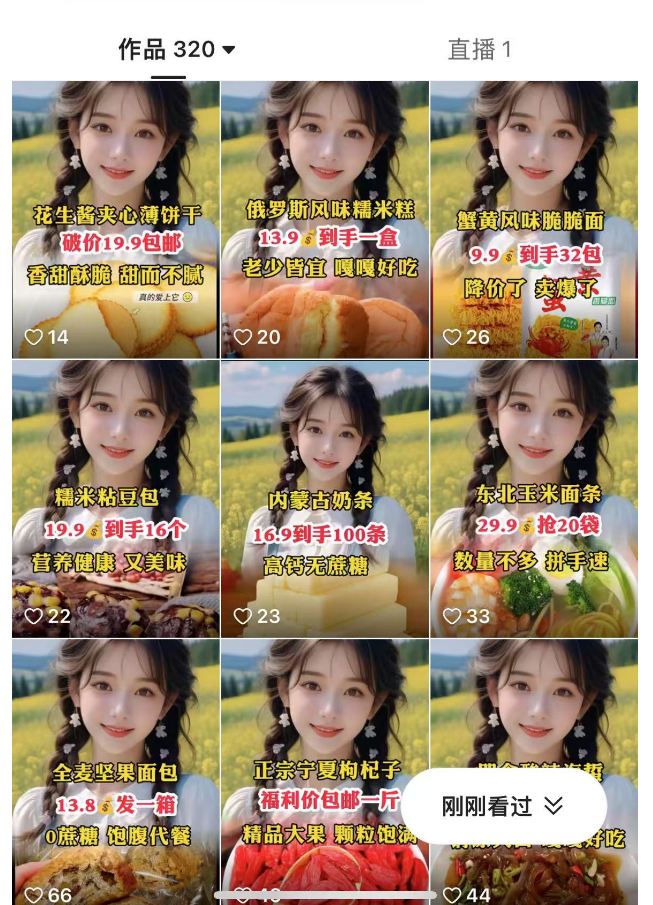Open the 花生酱夹心薄饼干 video
Viewport: 653px width, 905px height.
pyautogui.click(x=115, y=219)
